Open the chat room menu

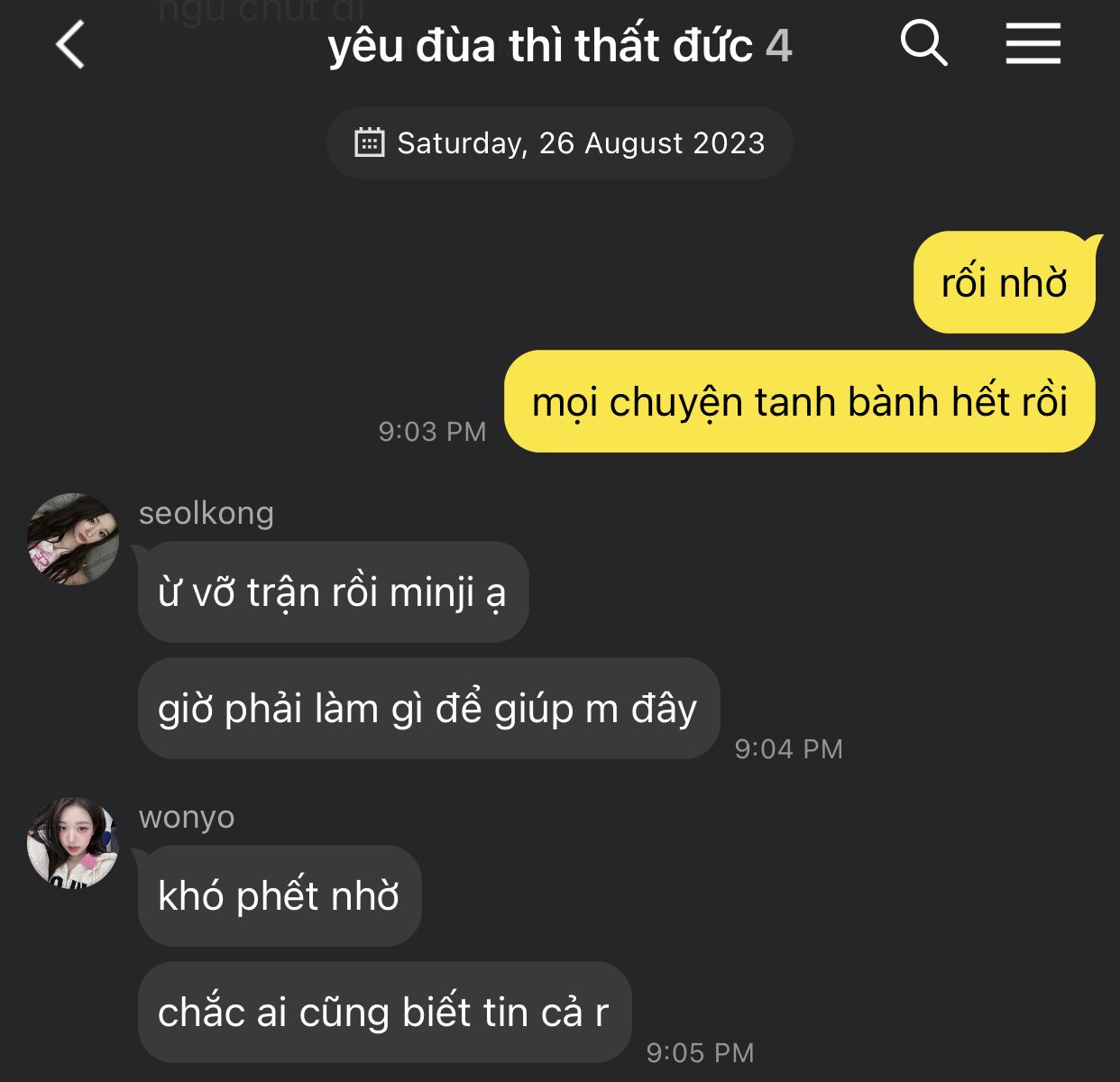1033,43
